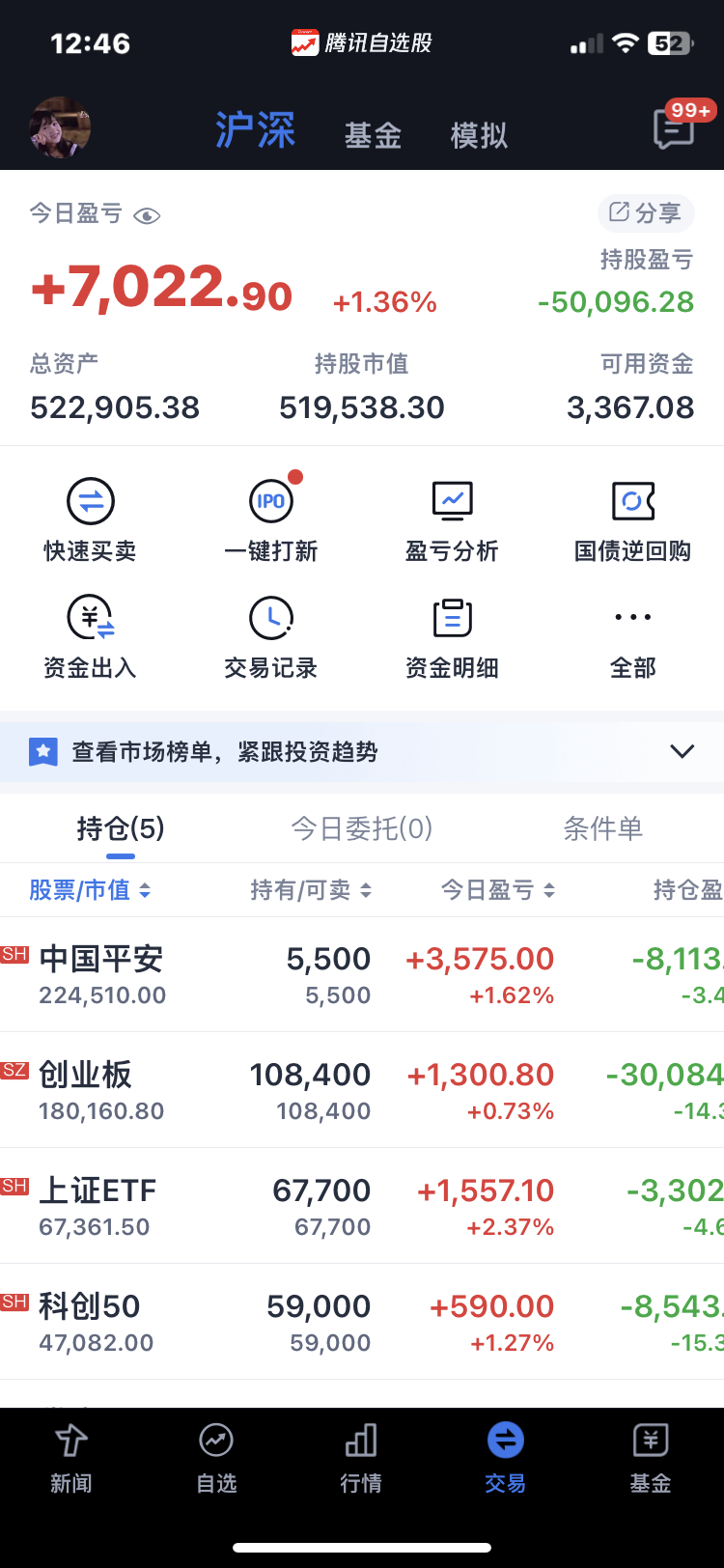Open 盈亏分析 profit analysis
This screenshot has width=724, height=1568.
click(452, 520)
